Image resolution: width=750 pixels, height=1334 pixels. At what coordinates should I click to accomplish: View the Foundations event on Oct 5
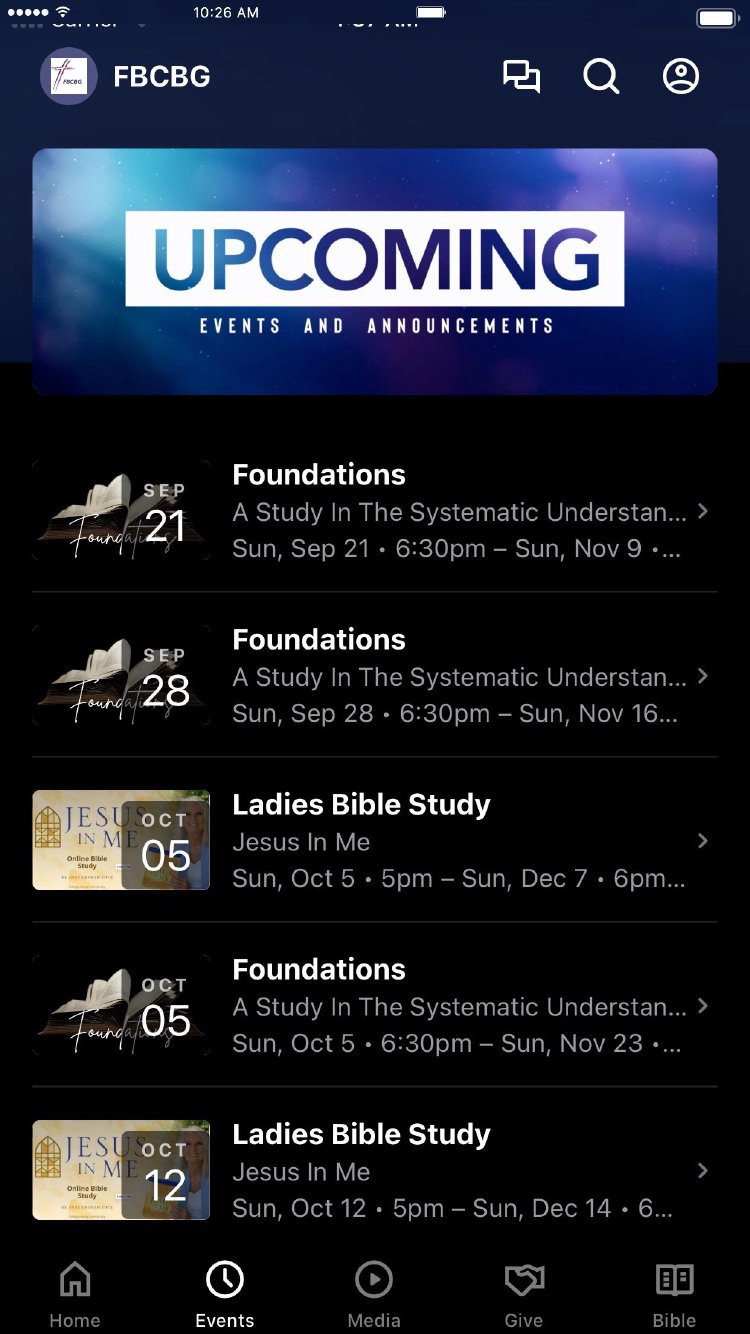pyautogui.click(x=374, y=1006)
